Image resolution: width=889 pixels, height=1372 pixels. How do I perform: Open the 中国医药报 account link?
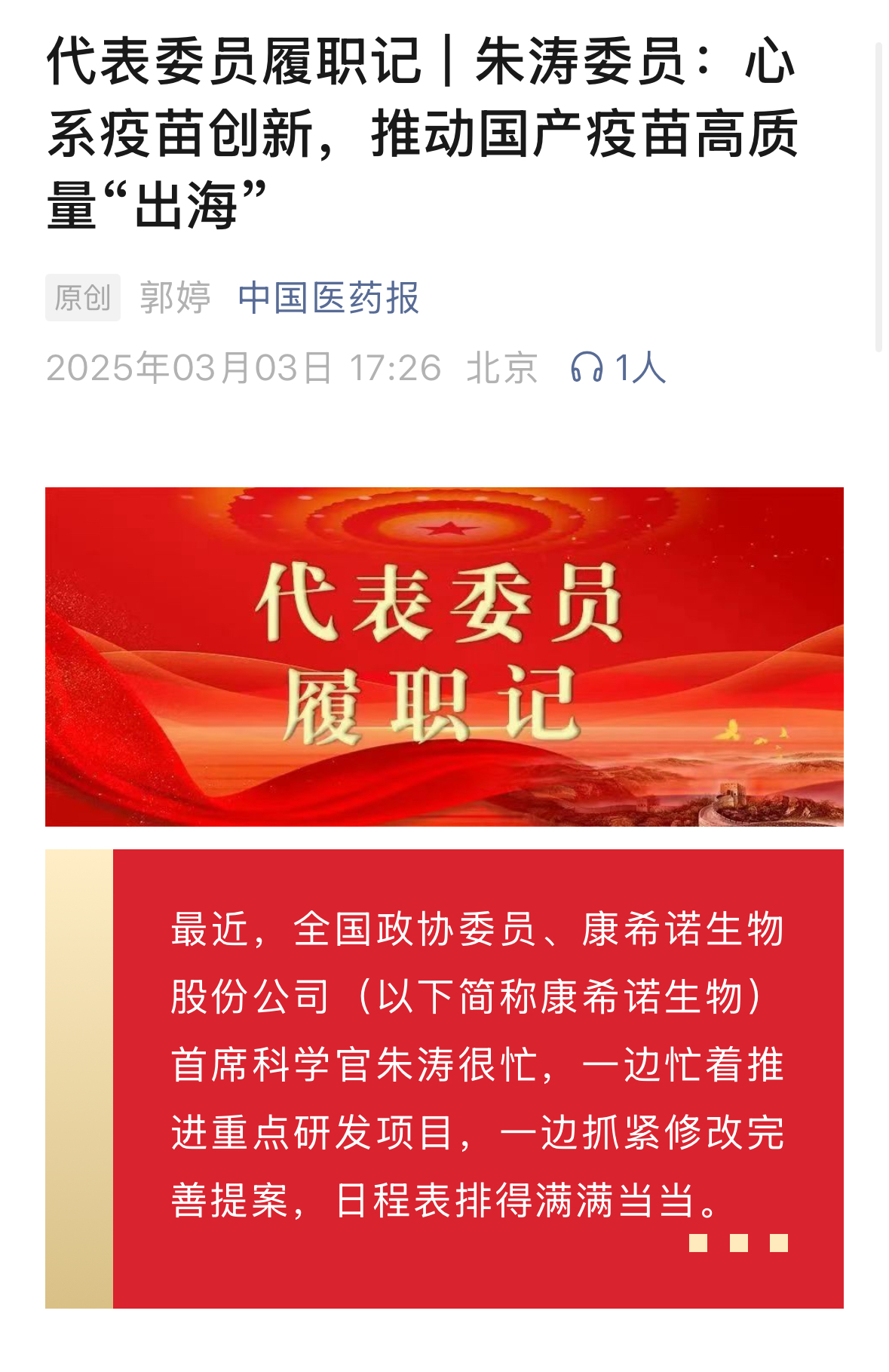click(x=328, y=298)
